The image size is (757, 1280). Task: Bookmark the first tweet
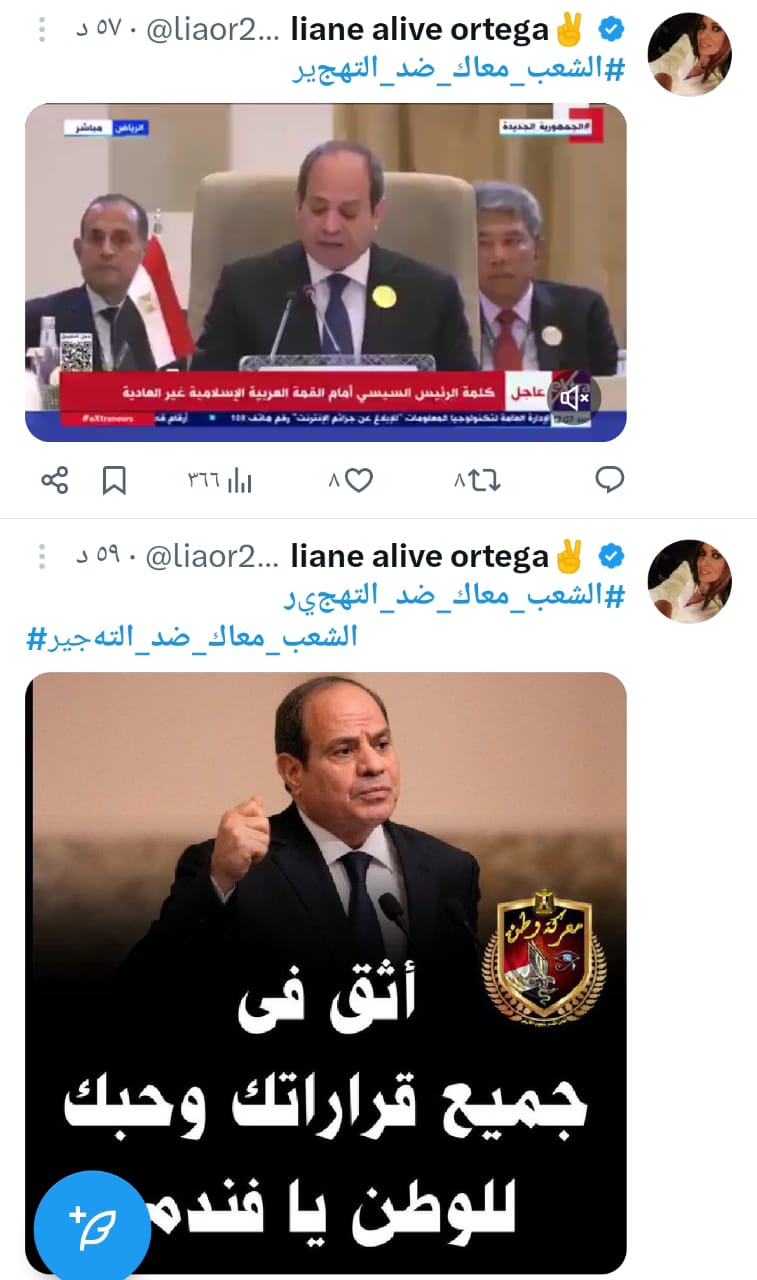coord(115,481)
